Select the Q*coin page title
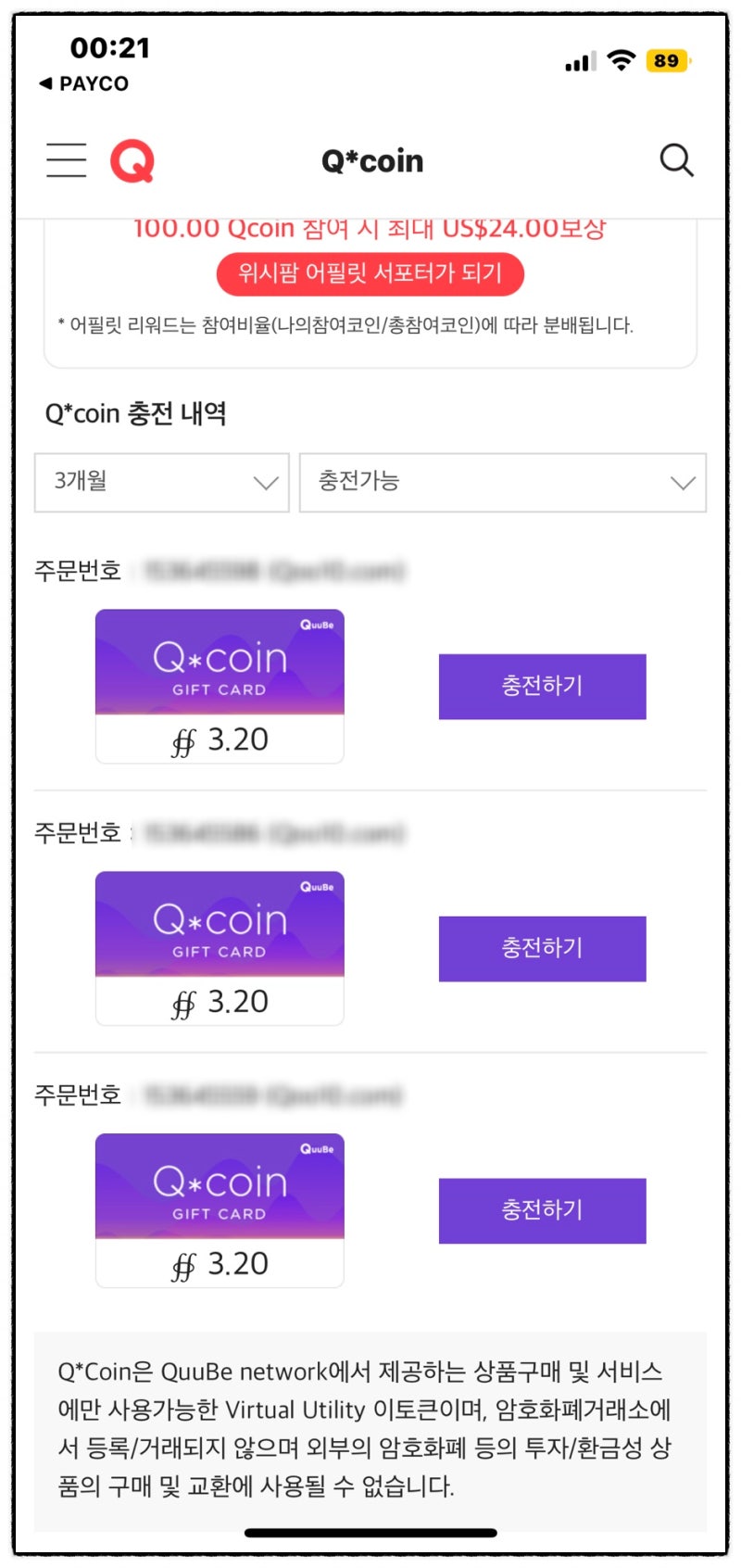Image resolution: width=741 pixels, height=1568 pixels. (370, 159)
